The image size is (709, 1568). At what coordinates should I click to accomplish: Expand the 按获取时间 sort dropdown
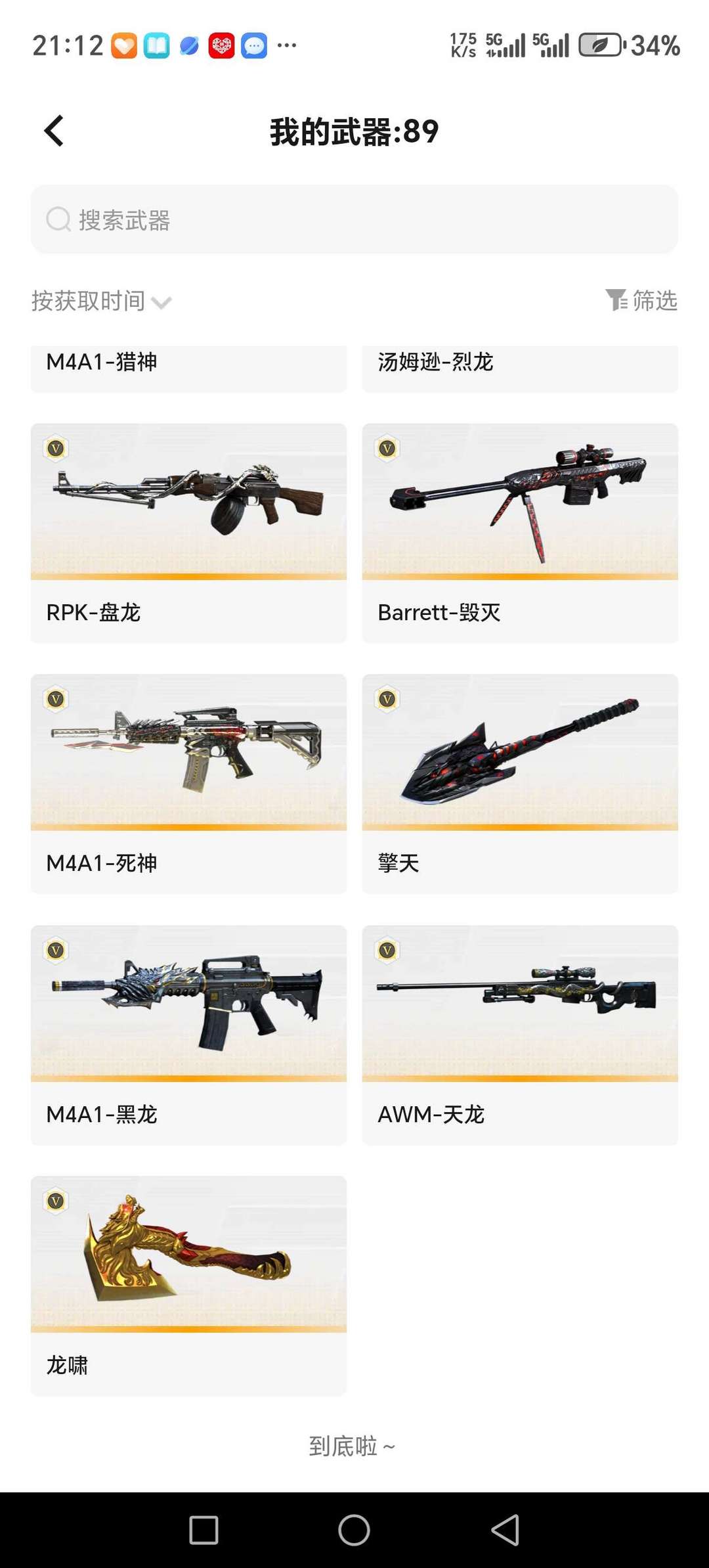click(101, 302)
